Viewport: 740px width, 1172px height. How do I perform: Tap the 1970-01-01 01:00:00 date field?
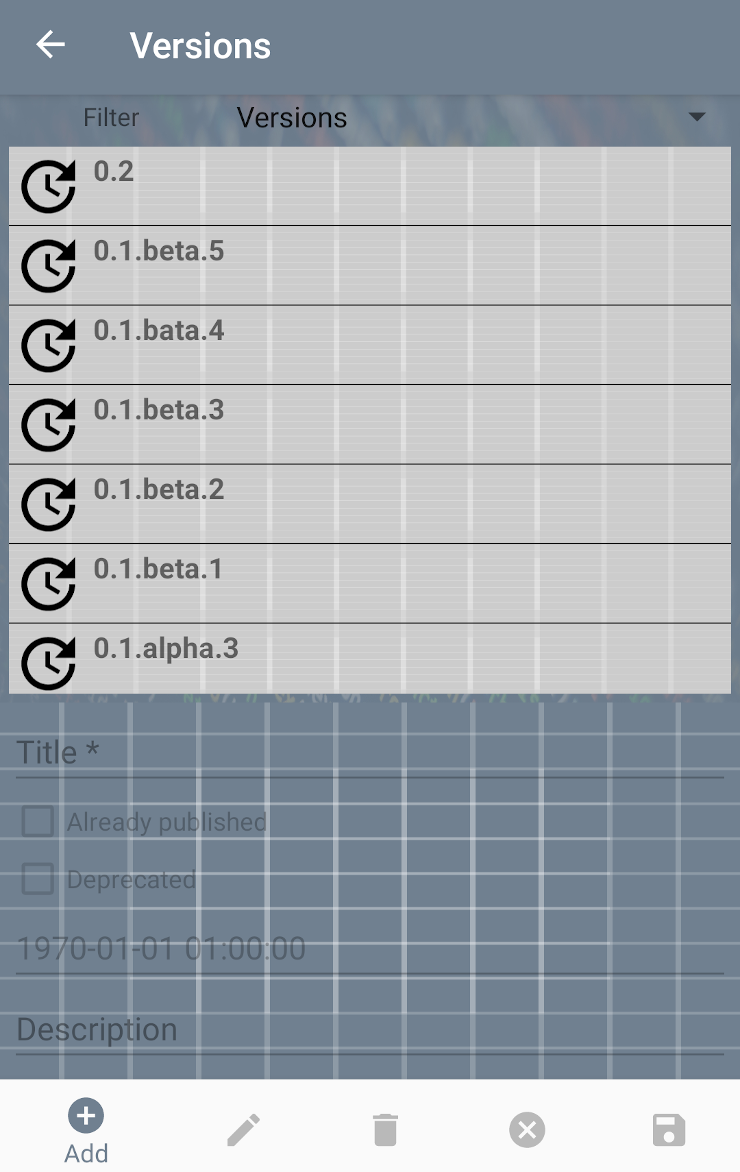pyautogui.click(x=370, y=948)
